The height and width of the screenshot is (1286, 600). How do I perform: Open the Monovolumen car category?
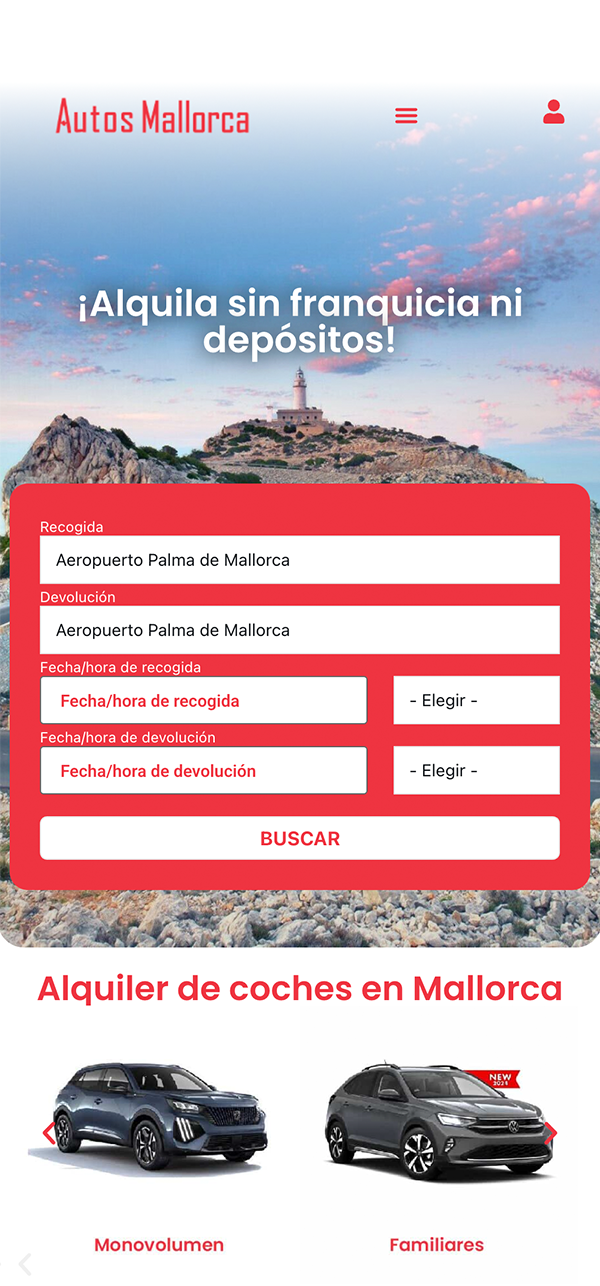coord(159,1245)
